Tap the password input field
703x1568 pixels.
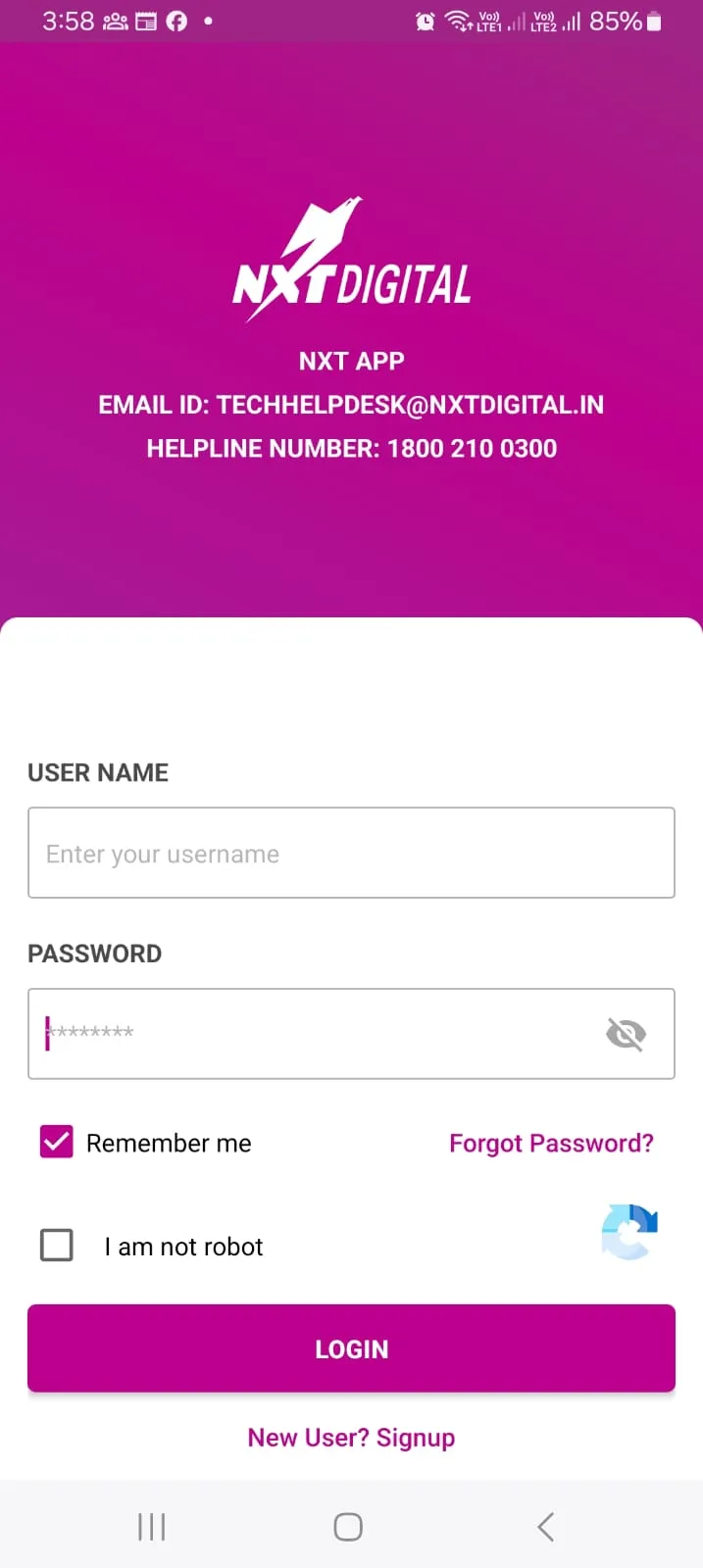[314, 1034]
